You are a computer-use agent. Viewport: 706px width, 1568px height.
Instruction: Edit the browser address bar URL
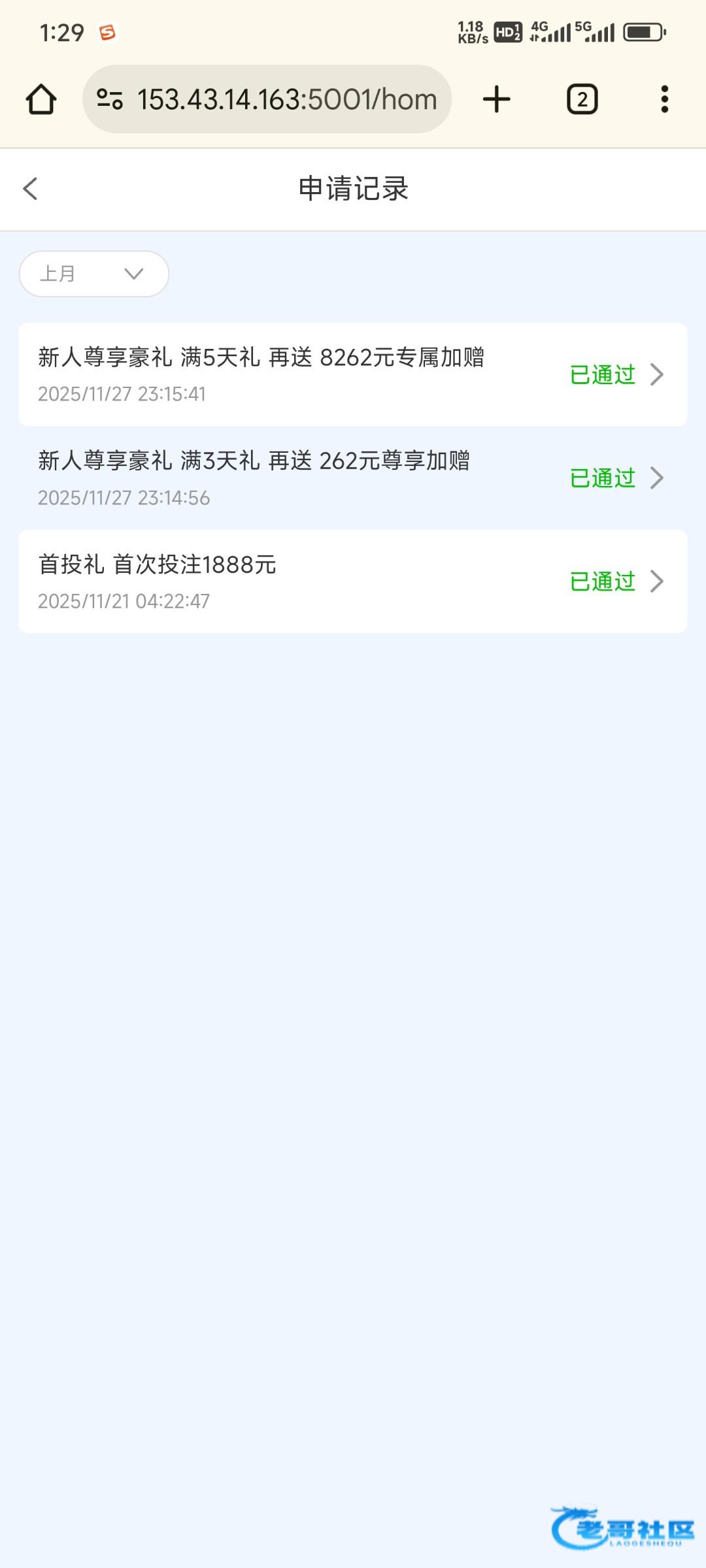[286, 99]
